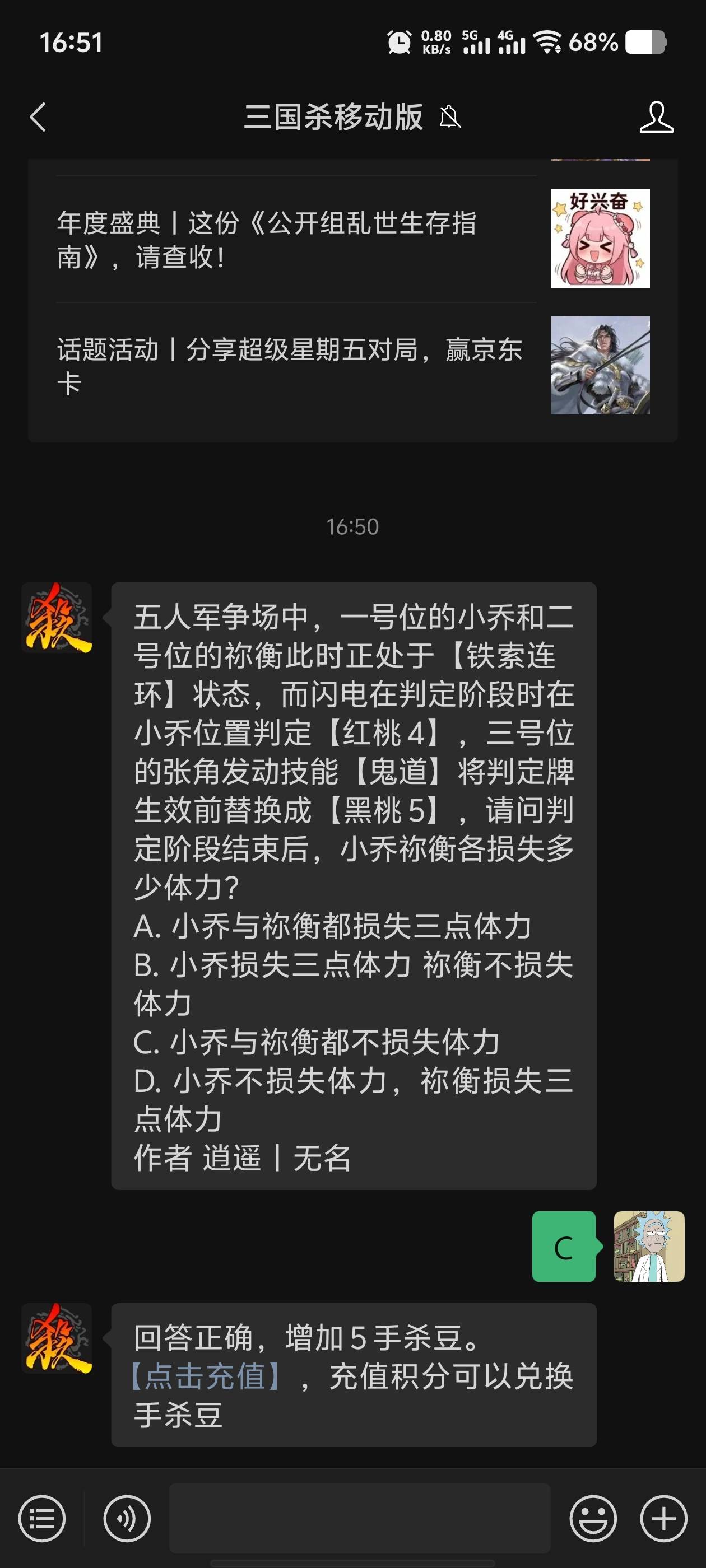Open the plus attachments panel

[663, 1519]
